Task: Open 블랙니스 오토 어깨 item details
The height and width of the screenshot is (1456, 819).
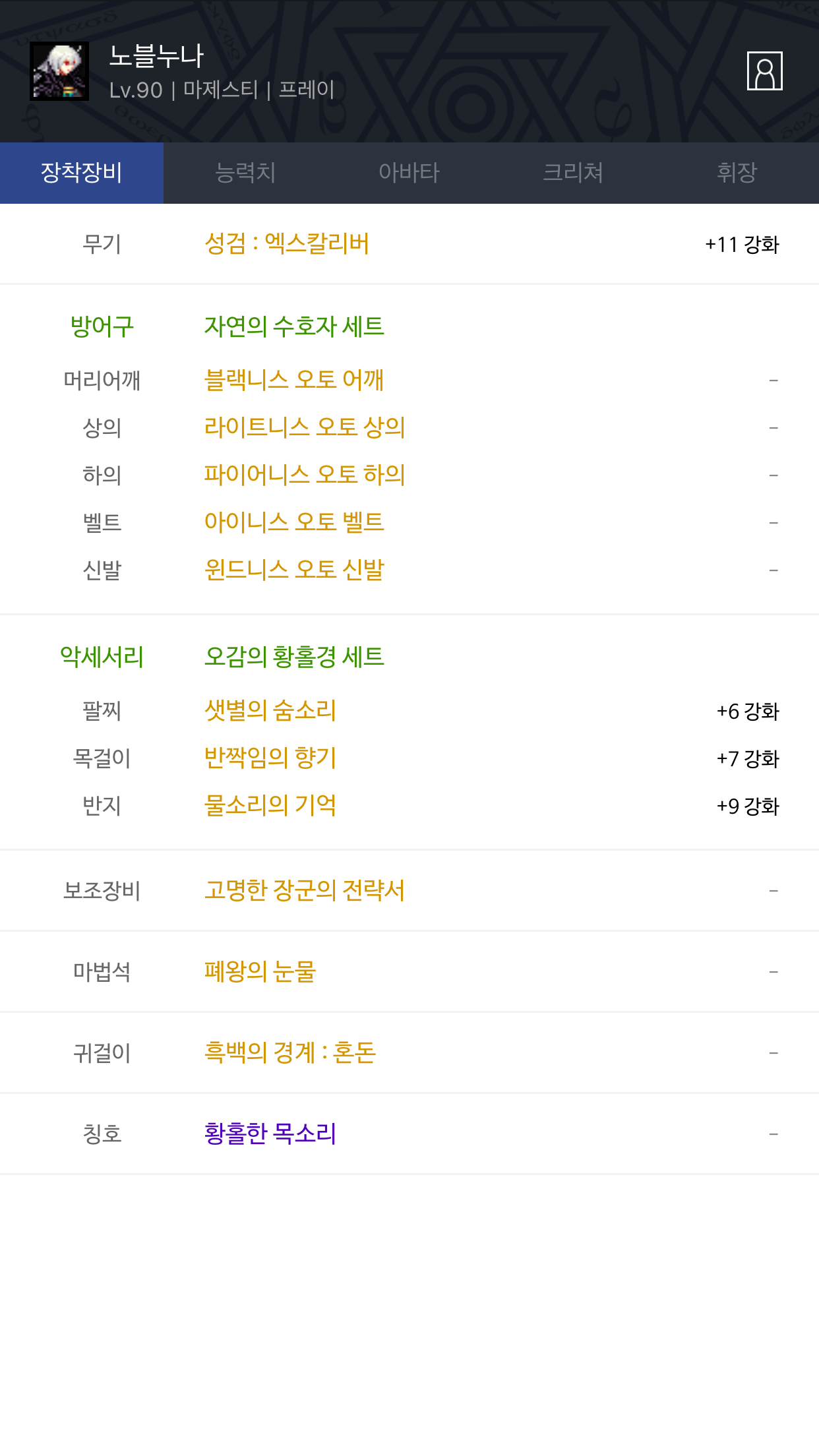Action: (294, 380)
